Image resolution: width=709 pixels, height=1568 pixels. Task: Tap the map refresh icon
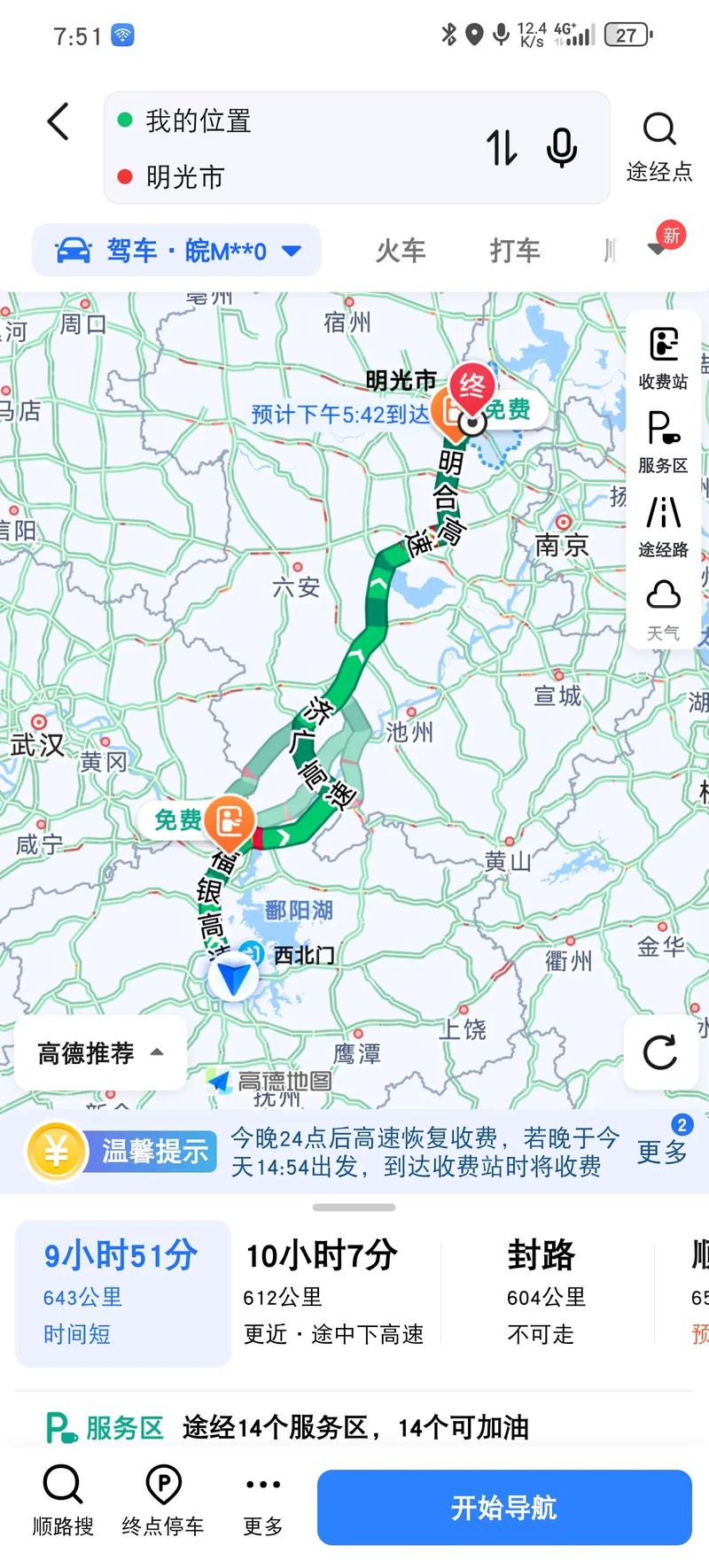click(x=661, y=1052)
